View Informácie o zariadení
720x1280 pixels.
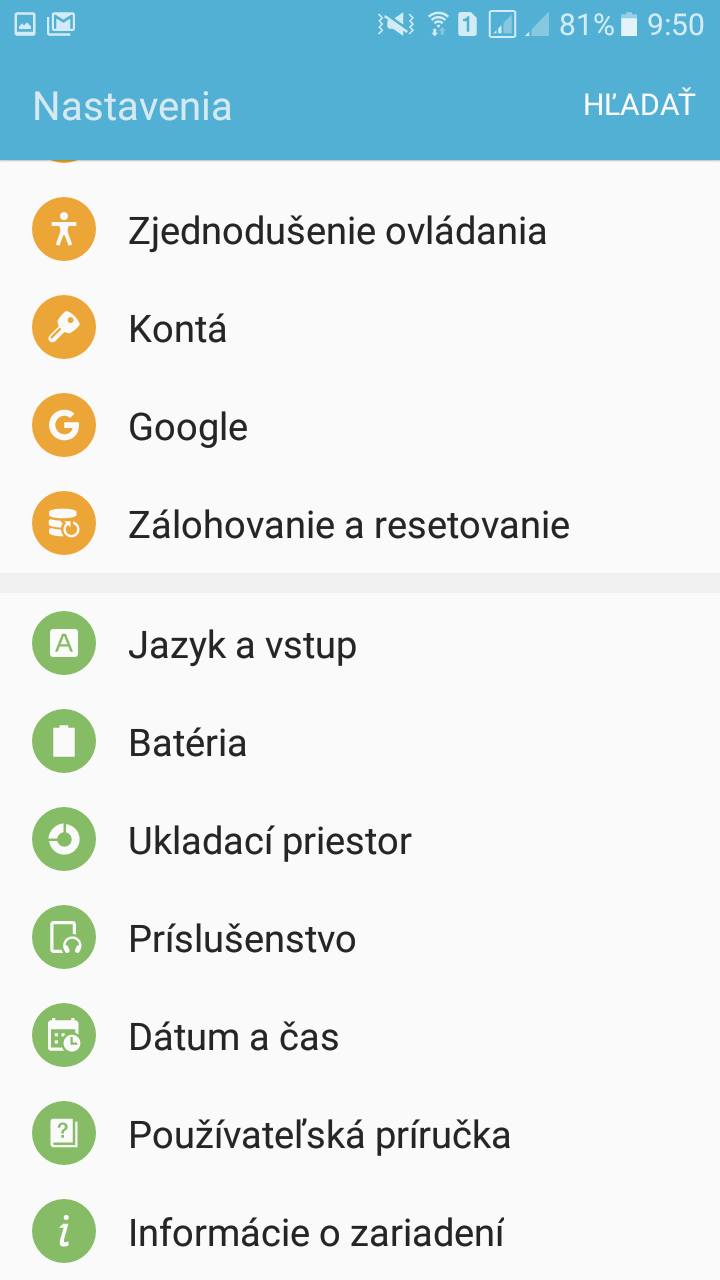point(360,1232)
